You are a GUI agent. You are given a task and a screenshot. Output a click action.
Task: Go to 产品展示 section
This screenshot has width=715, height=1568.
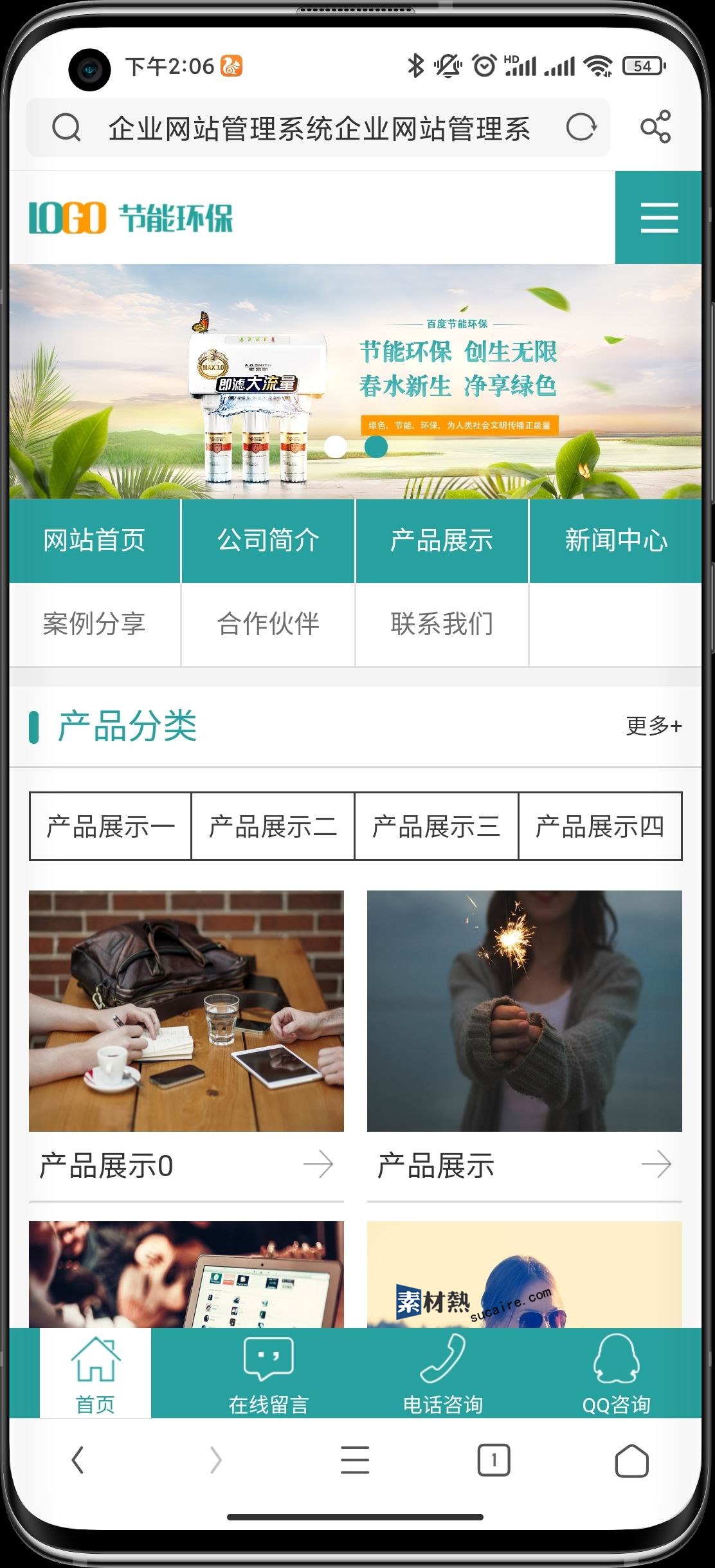[442, 540]
